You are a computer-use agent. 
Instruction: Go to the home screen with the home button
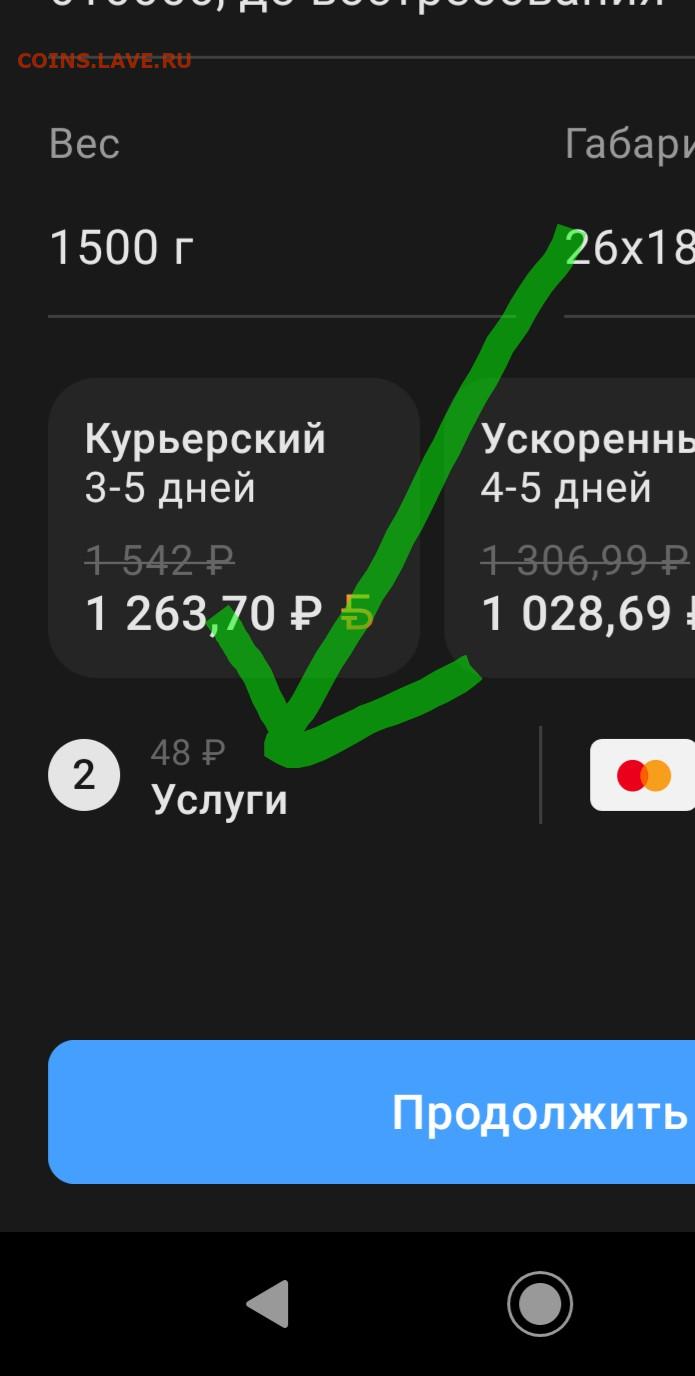(x=540, y=1304)
